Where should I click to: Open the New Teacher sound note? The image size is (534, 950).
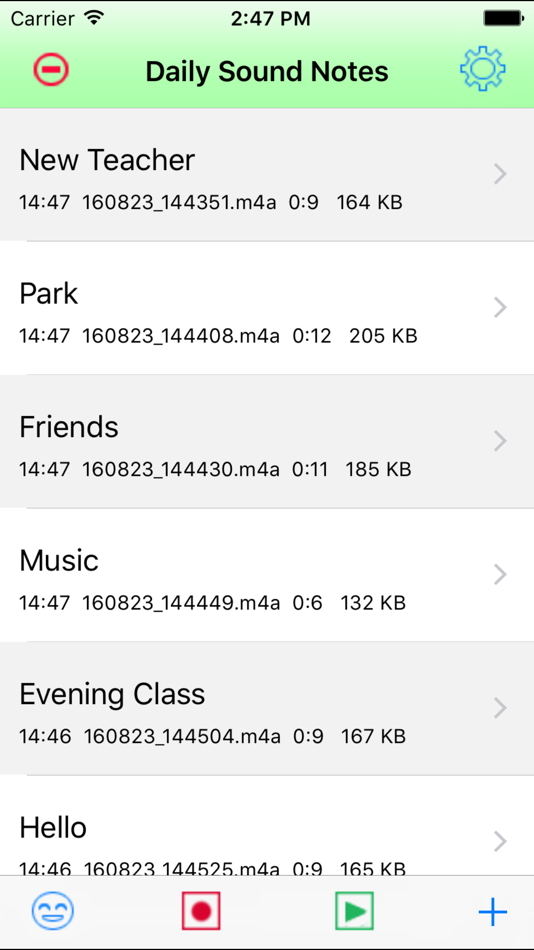[x=267, y=174]
